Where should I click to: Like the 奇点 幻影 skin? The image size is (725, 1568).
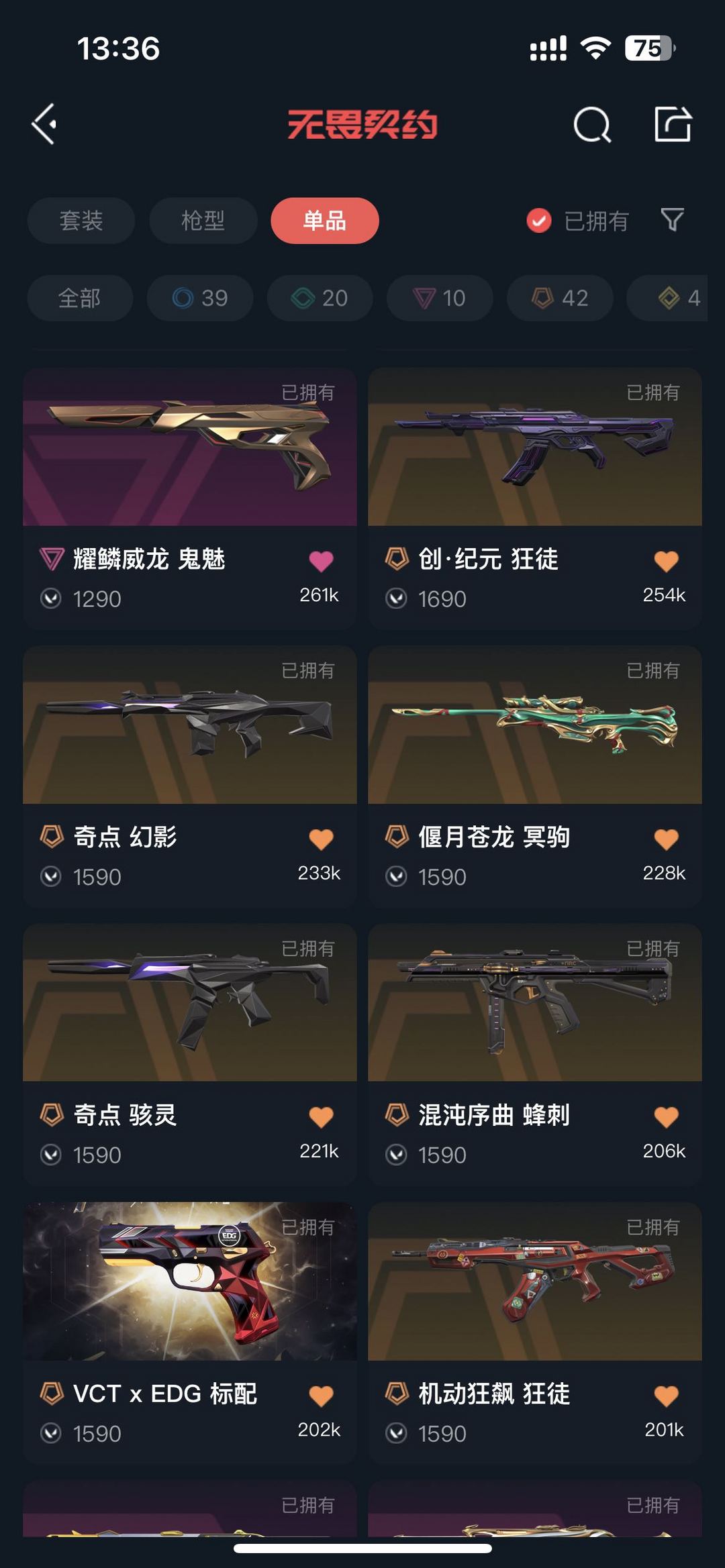321,839
